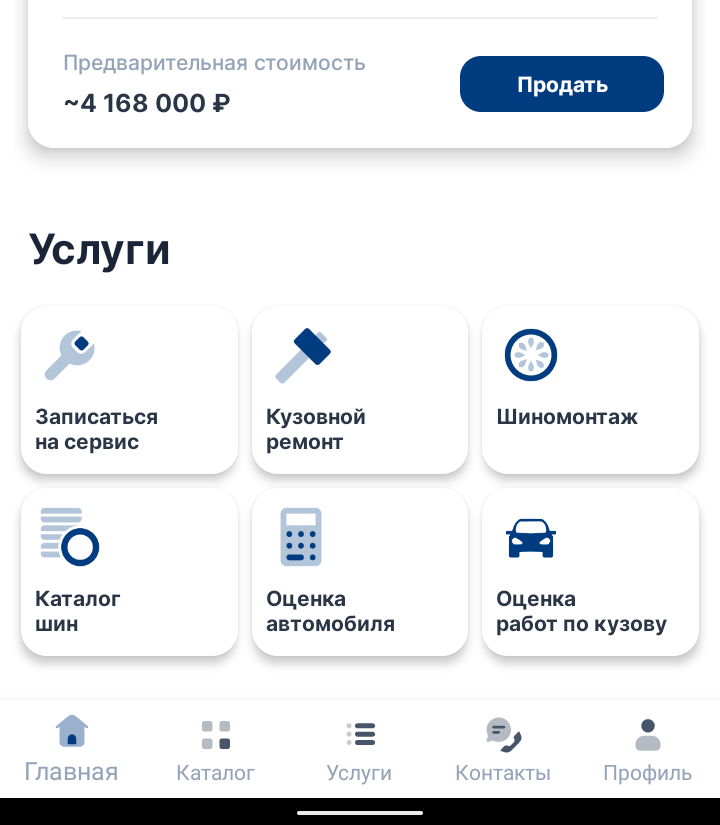
Task: Choose Оценка работ по кузову
Action: (590, 572)
